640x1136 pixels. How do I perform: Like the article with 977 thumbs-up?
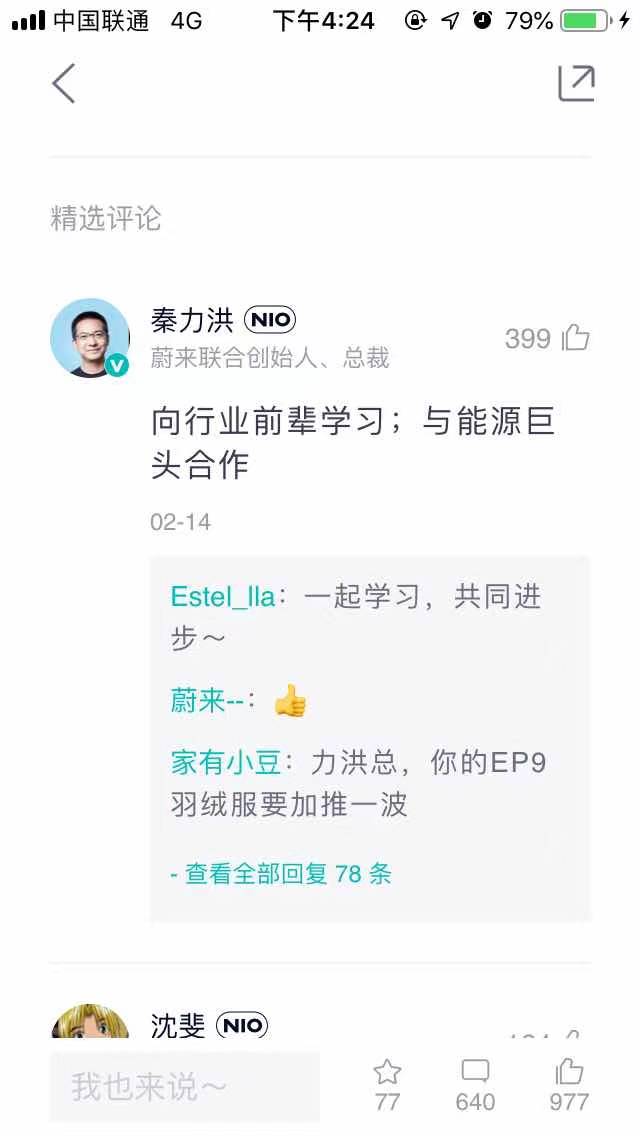pyautogui.click(x=569, y=1075)
